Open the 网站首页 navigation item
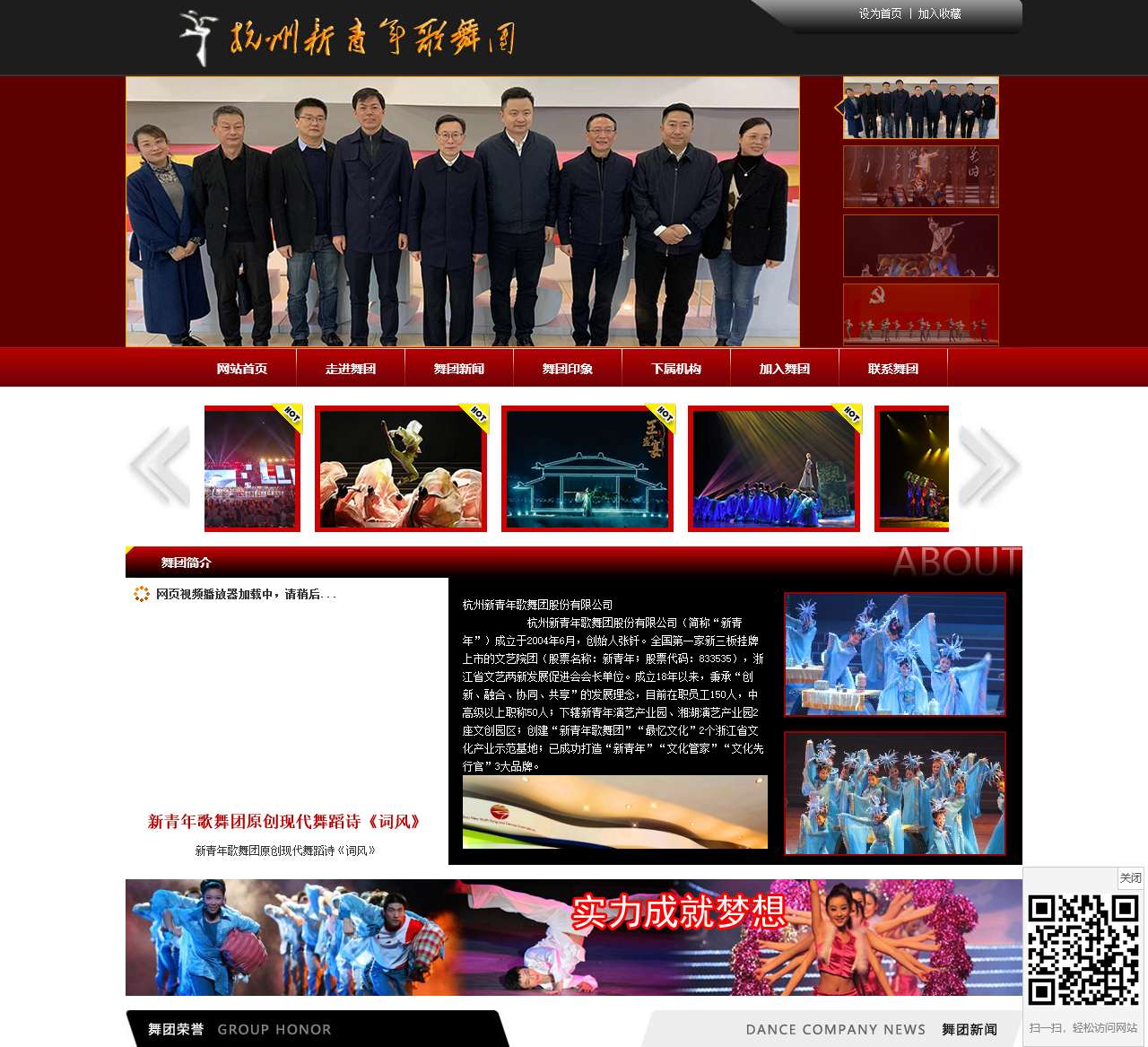The image size is (1148, 1047). coord(242,369)
